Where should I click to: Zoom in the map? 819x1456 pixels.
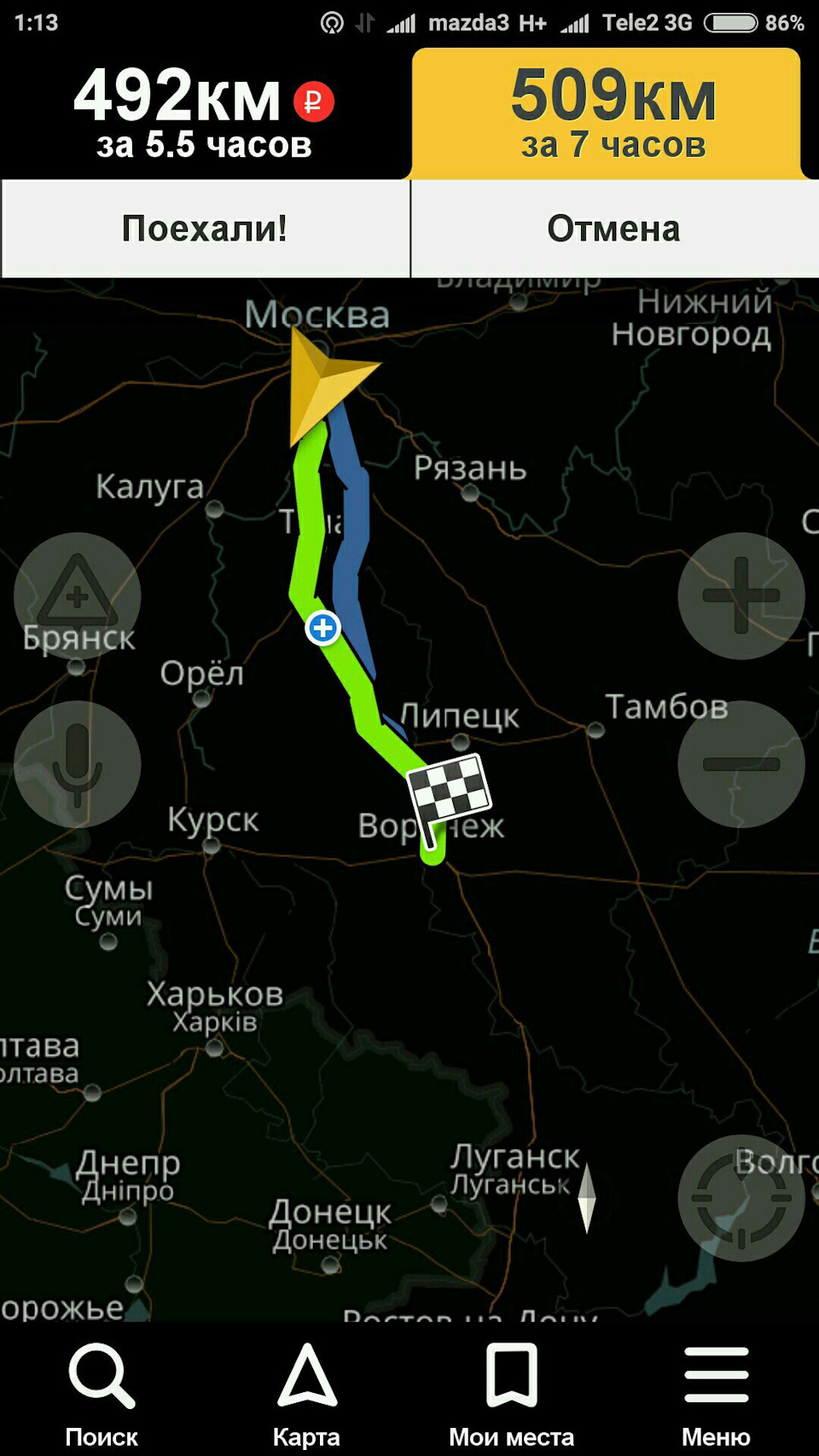point(741,595)
